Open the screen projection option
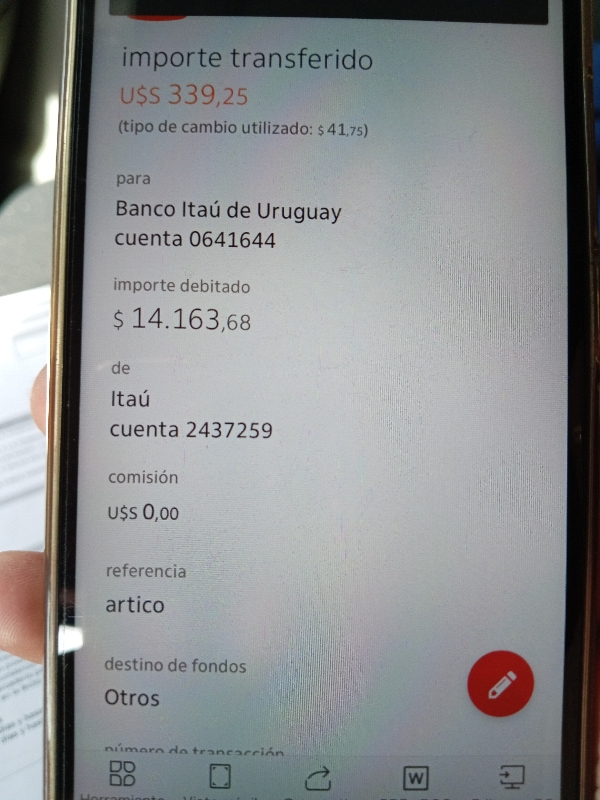The image size is (600, 800). point(512,777)
